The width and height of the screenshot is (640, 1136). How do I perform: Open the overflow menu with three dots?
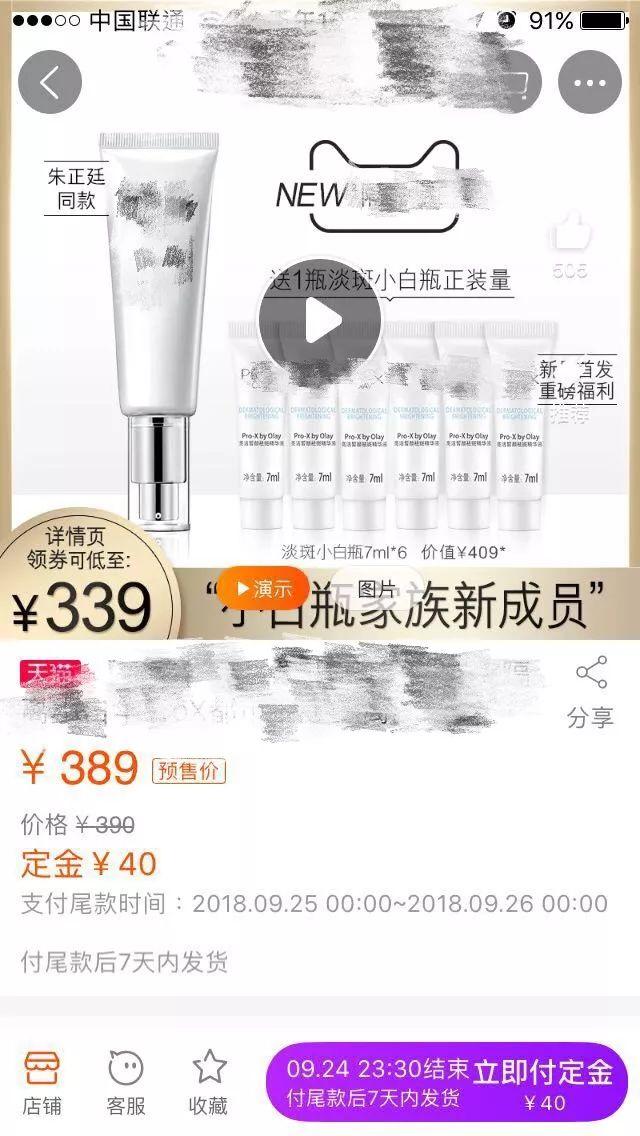click(590, 82)
